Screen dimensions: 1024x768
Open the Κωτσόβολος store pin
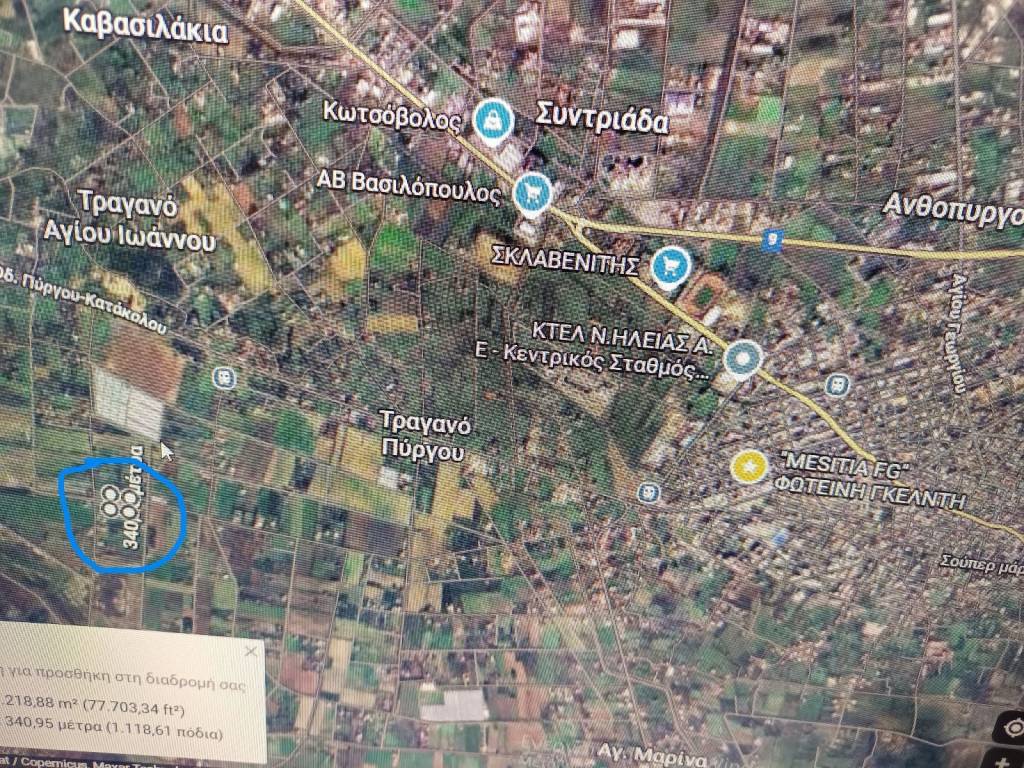pos(492,119)
